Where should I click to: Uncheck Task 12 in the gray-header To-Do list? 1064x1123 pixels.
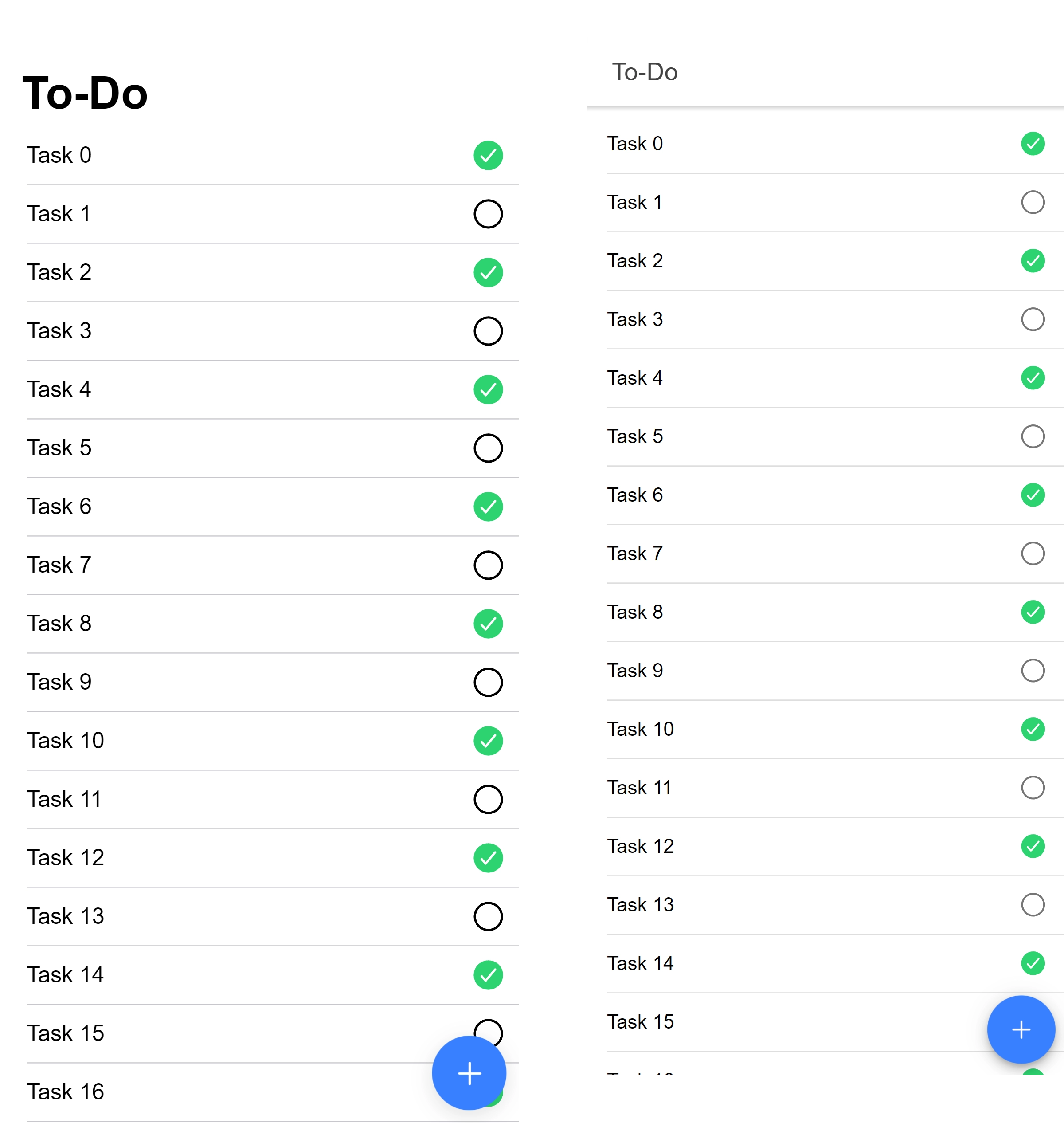1033,846
